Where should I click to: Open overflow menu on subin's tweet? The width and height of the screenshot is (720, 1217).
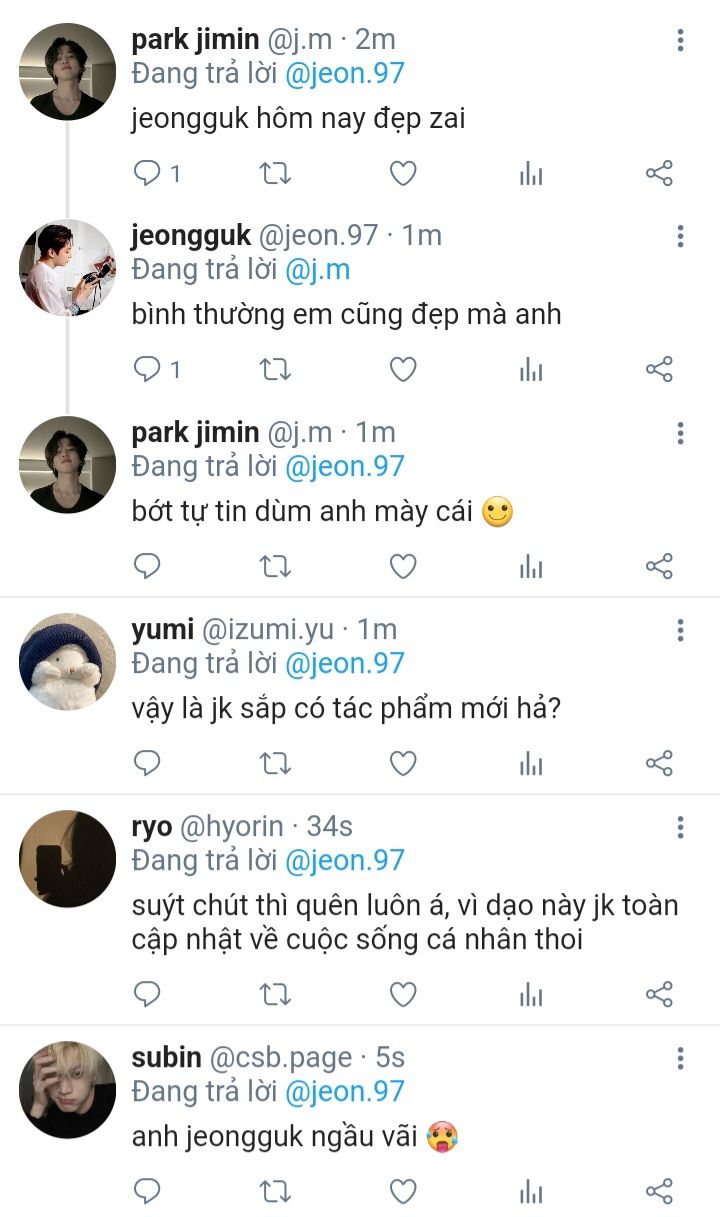click(x=680, y=1058)
